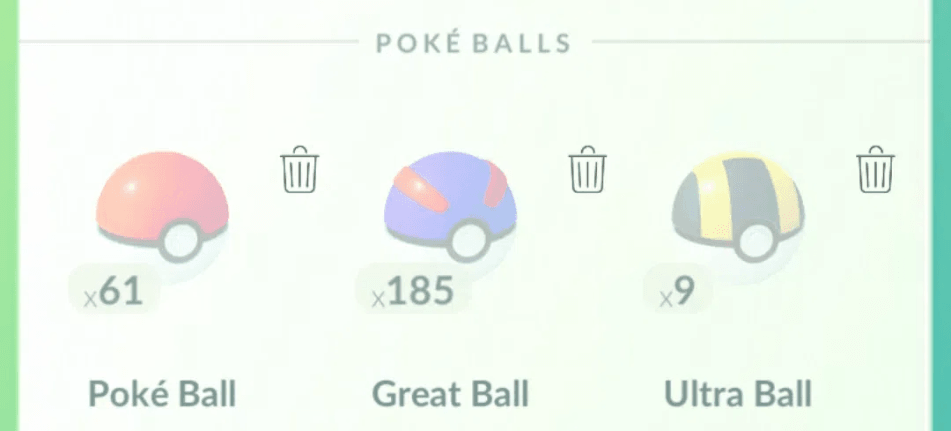Screen dimensions: 951x431
Task: Discard Poké Balls using trash icon
Action: [300, 170]
